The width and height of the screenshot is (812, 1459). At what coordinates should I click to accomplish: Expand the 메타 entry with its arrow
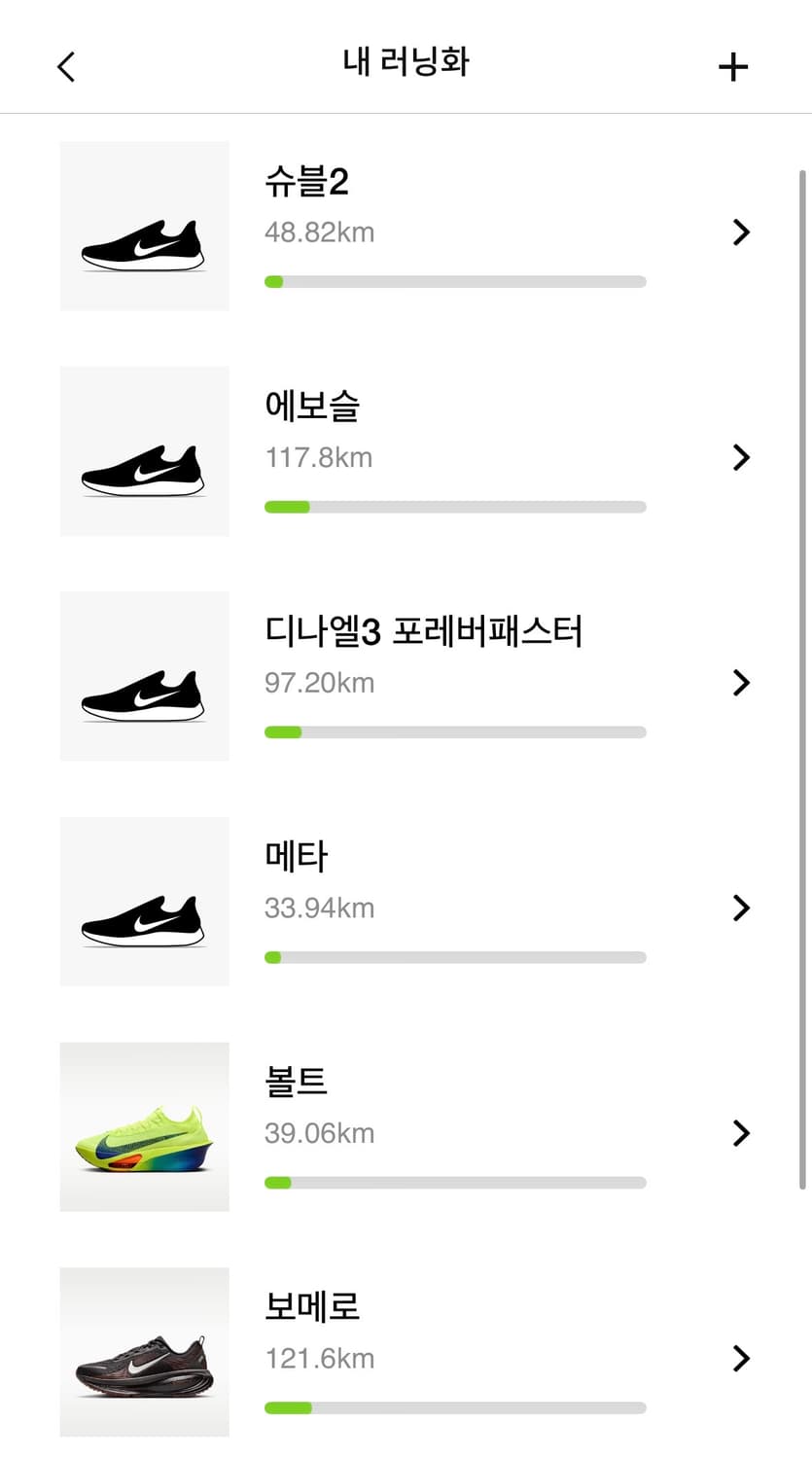741,907
